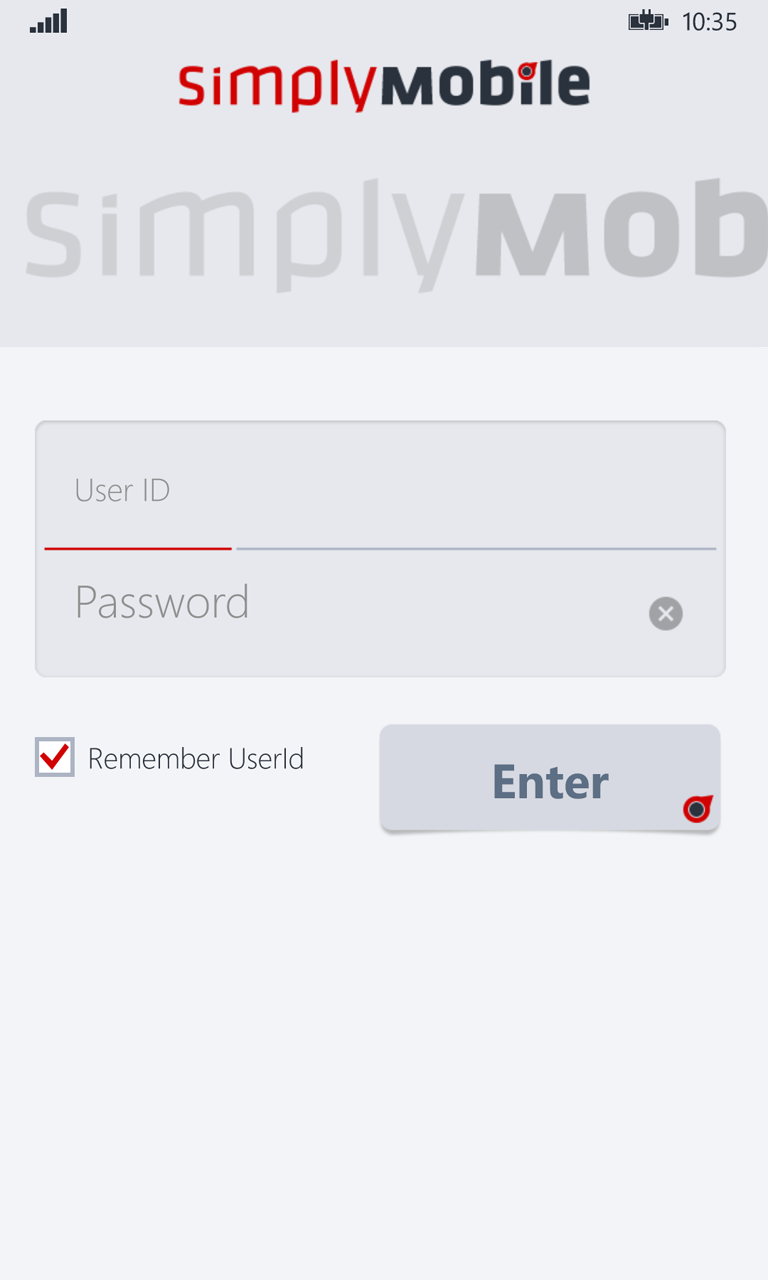
Task: Click the Remember UserId label text
Action: click(x=196, y=758)
